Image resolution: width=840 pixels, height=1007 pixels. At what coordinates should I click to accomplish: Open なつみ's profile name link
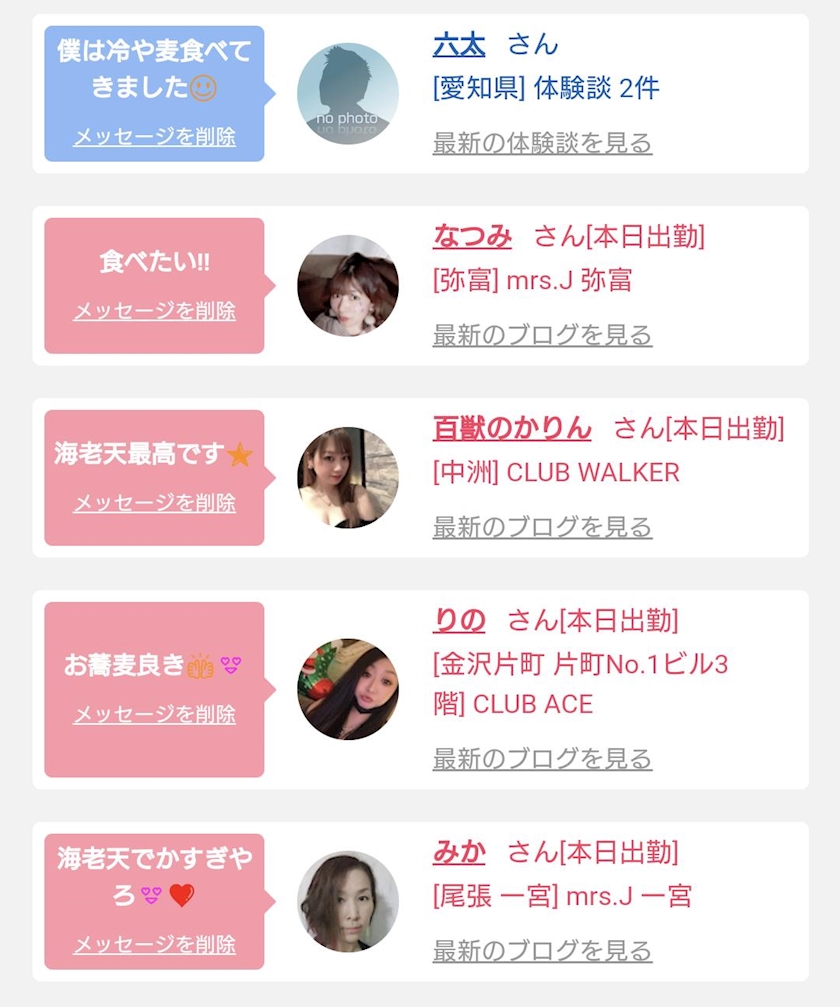[x=473, y=236]
